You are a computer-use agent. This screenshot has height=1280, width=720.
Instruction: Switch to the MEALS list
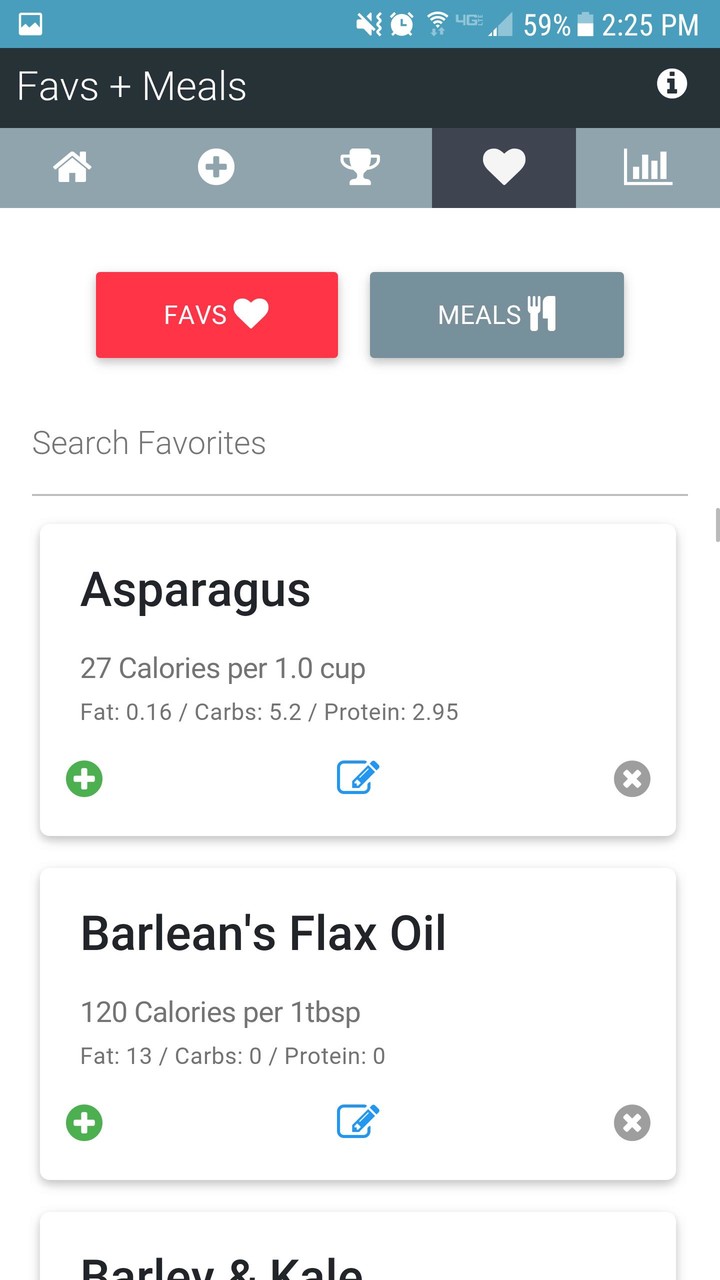point(497,315)
